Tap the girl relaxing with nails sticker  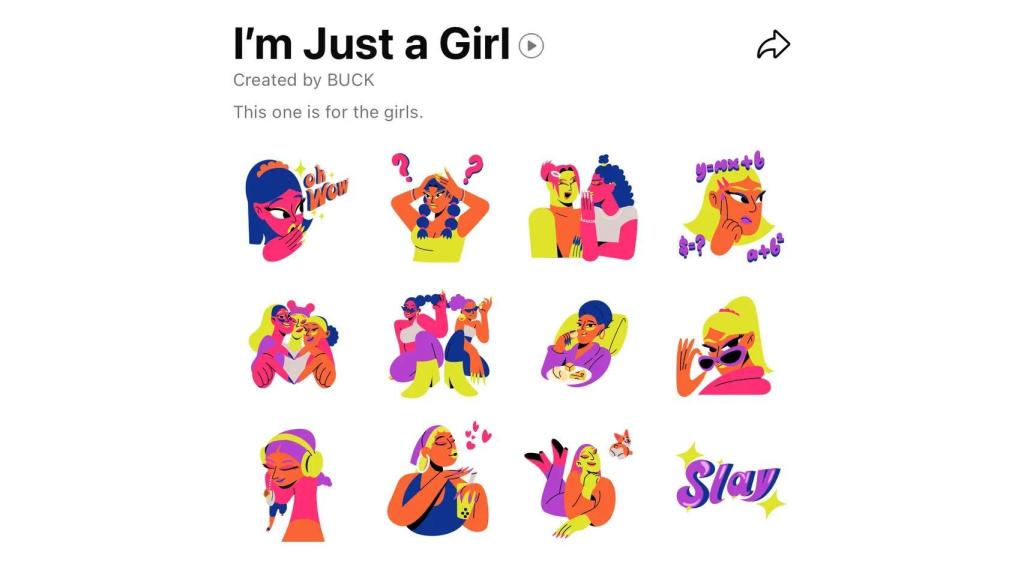[581, 344]
